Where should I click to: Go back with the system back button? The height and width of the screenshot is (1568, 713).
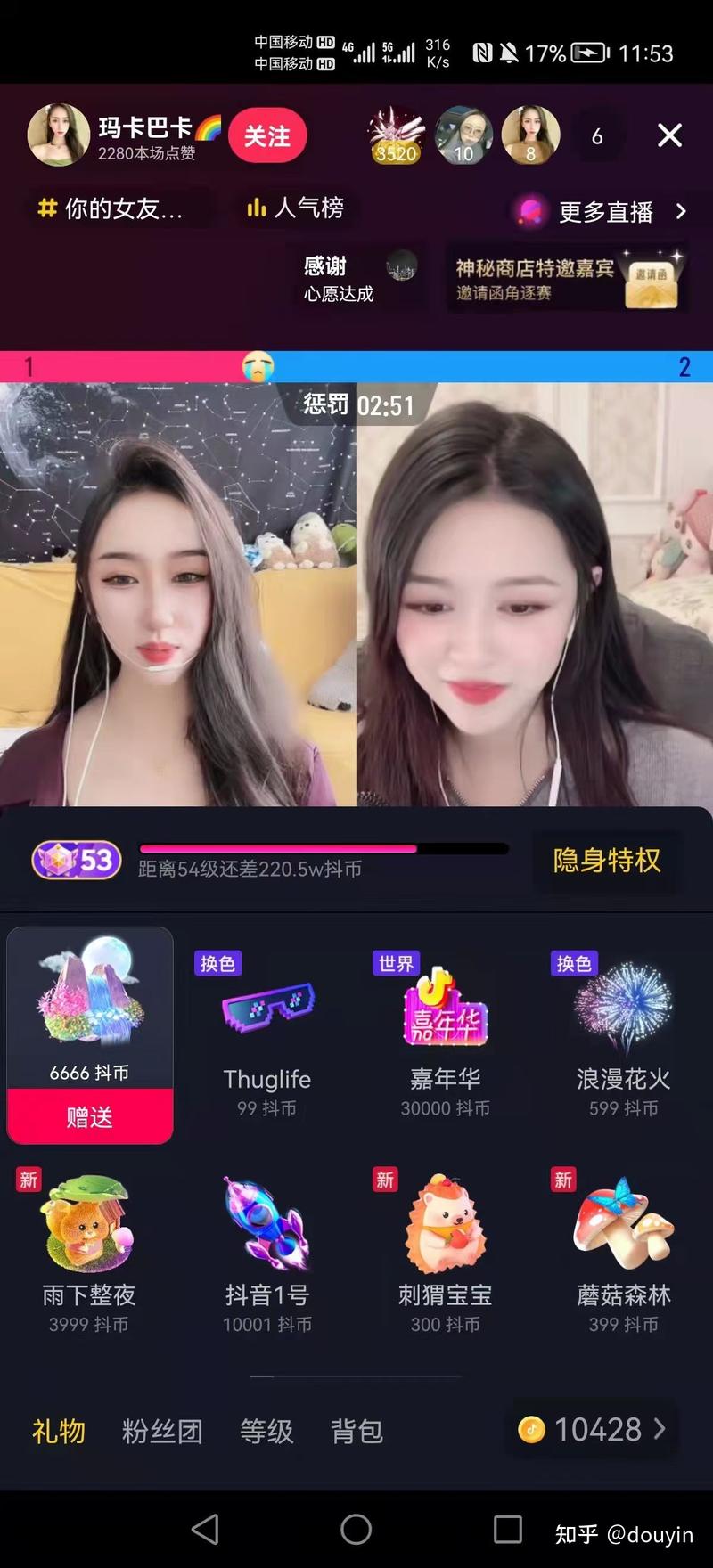[x=205, y=1529]
